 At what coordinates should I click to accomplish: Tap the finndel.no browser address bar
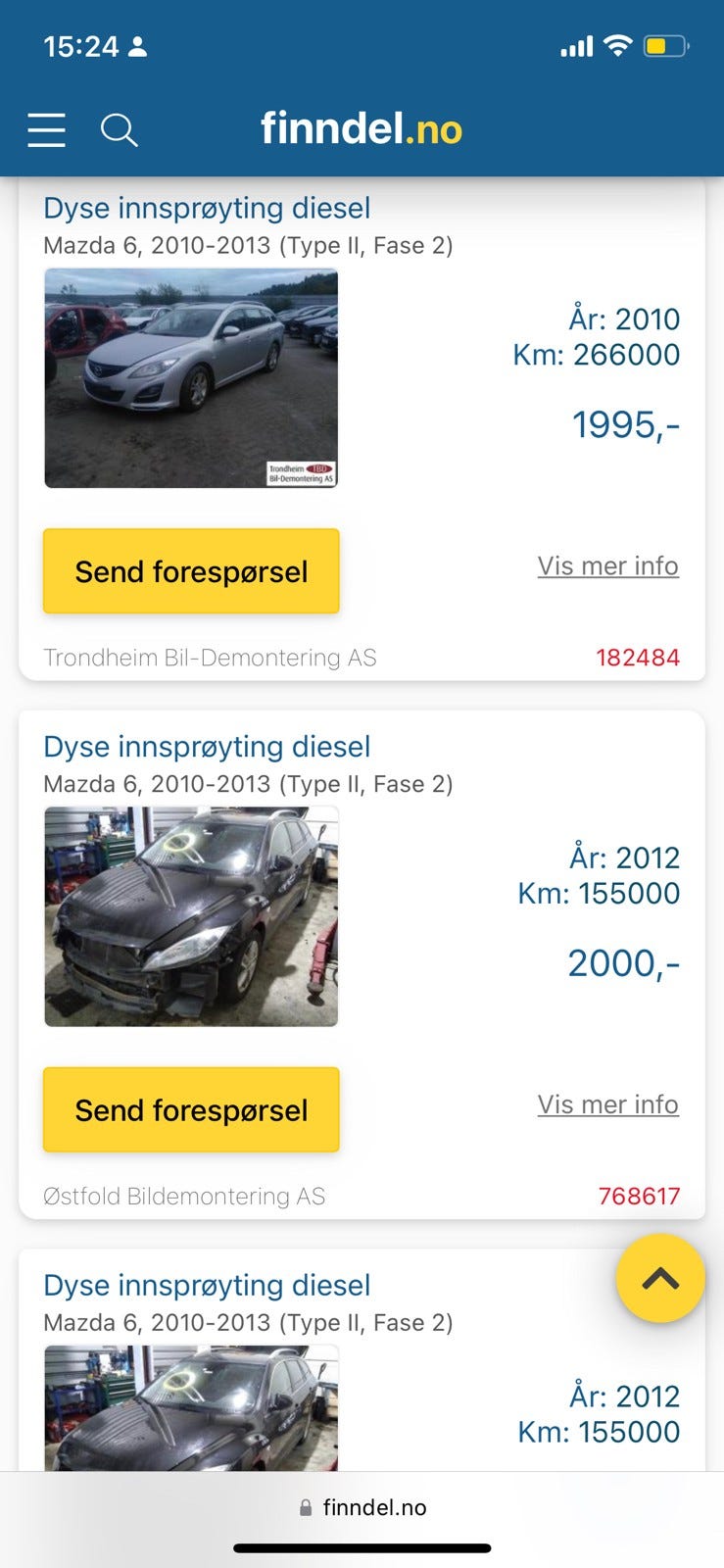[362, 1507]
